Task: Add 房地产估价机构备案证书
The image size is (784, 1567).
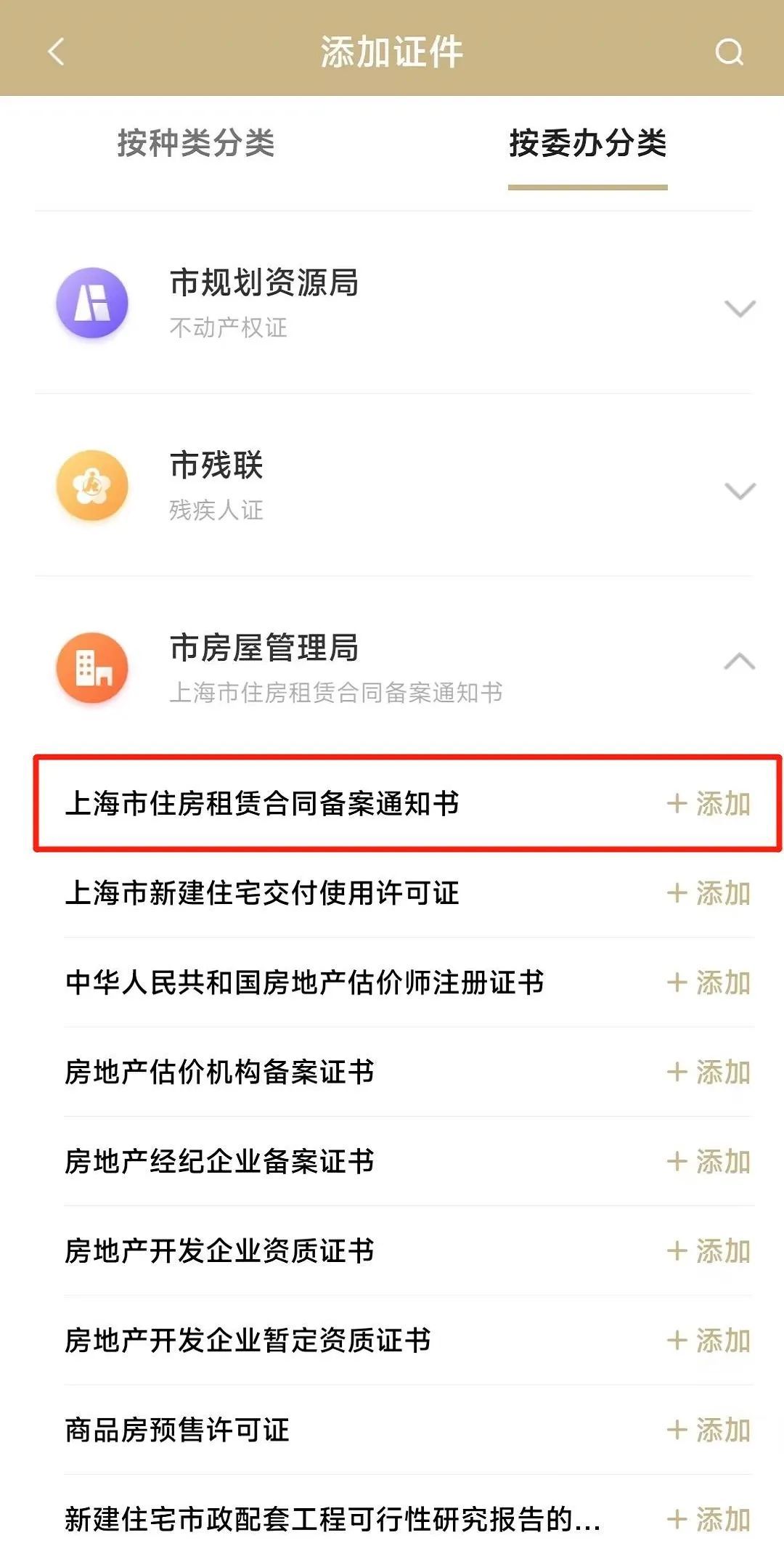Action: (709, 1072)
